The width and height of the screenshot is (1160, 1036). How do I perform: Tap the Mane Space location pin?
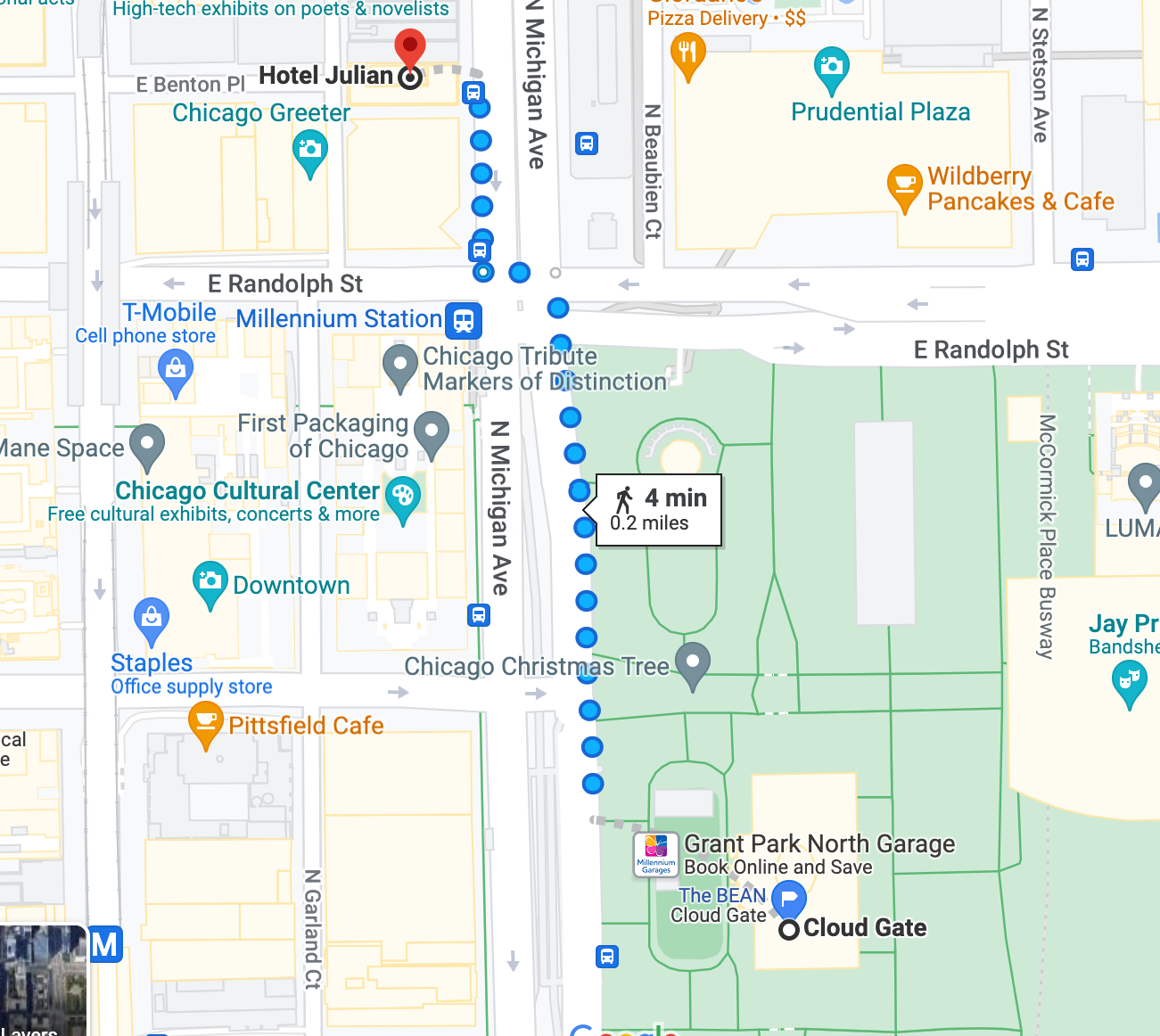pos(147,445)
